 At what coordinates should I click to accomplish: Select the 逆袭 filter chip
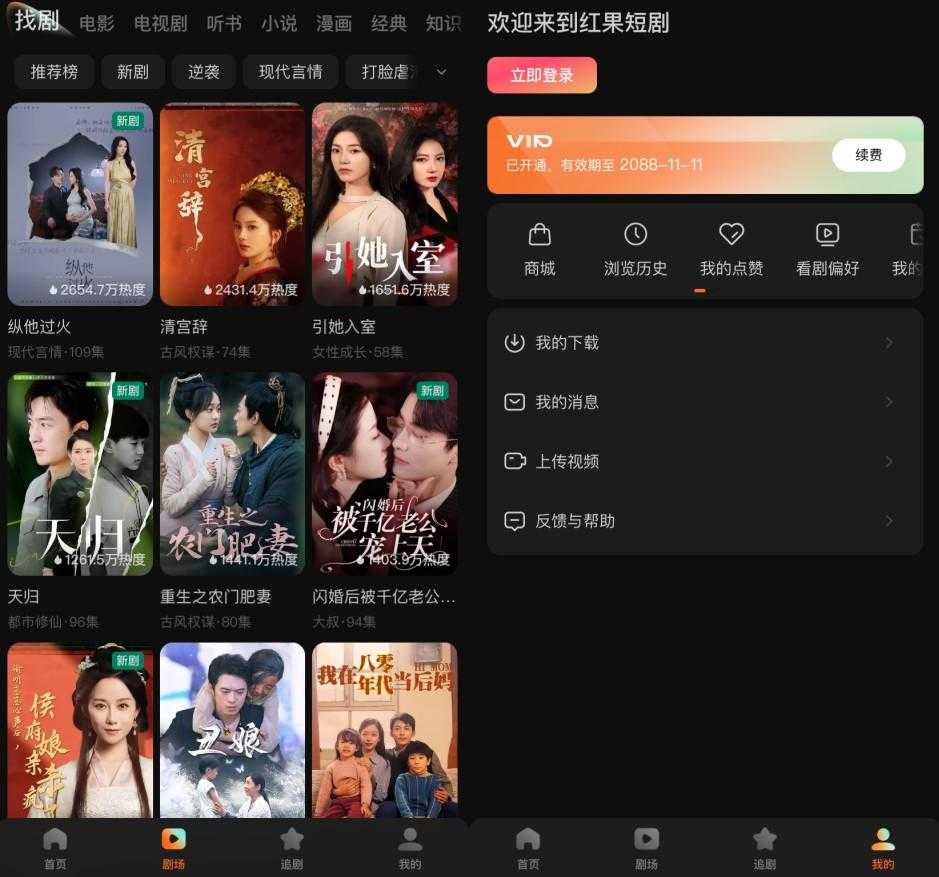pyautogui.click(x=203, y=72)
